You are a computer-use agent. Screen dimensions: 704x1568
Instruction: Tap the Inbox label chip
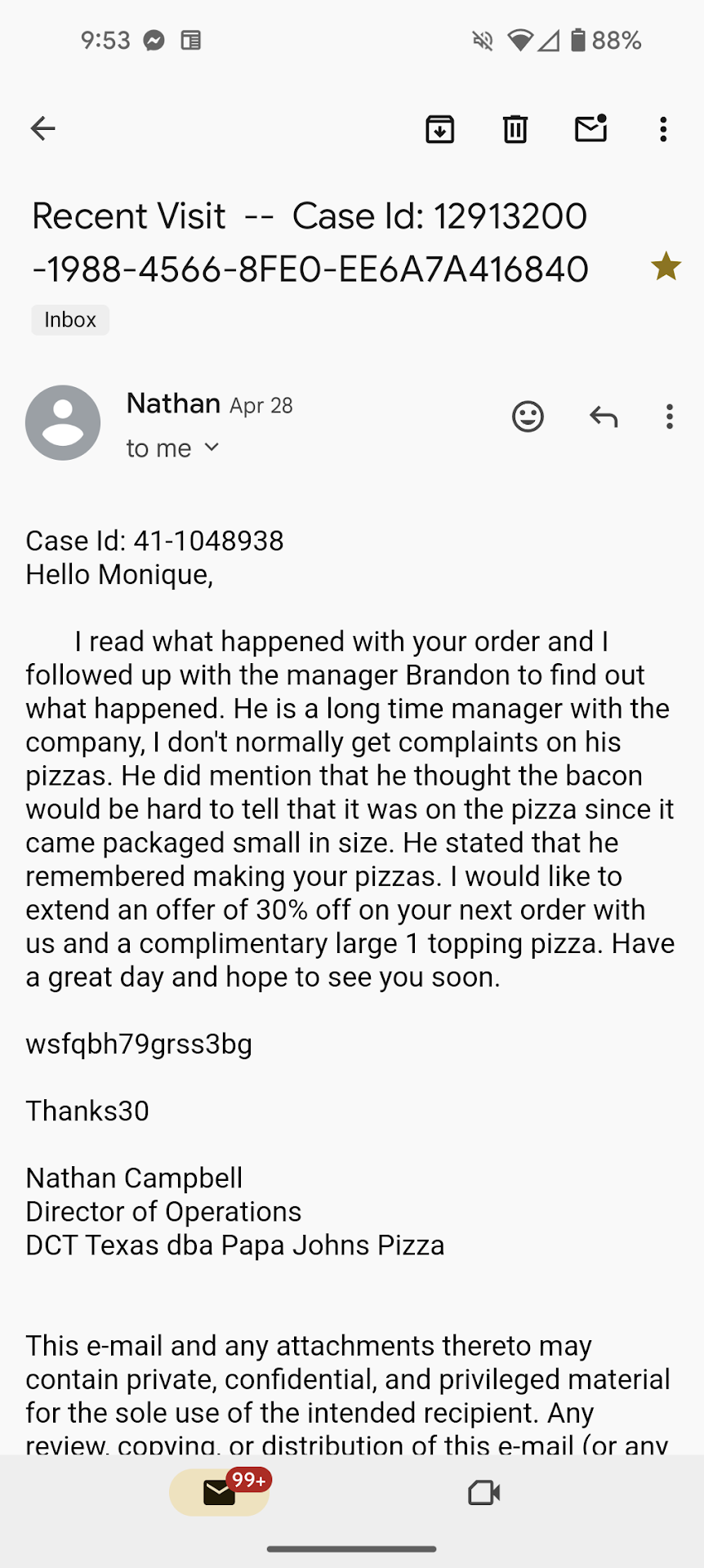pyautogui.click(x=70, y=319)
